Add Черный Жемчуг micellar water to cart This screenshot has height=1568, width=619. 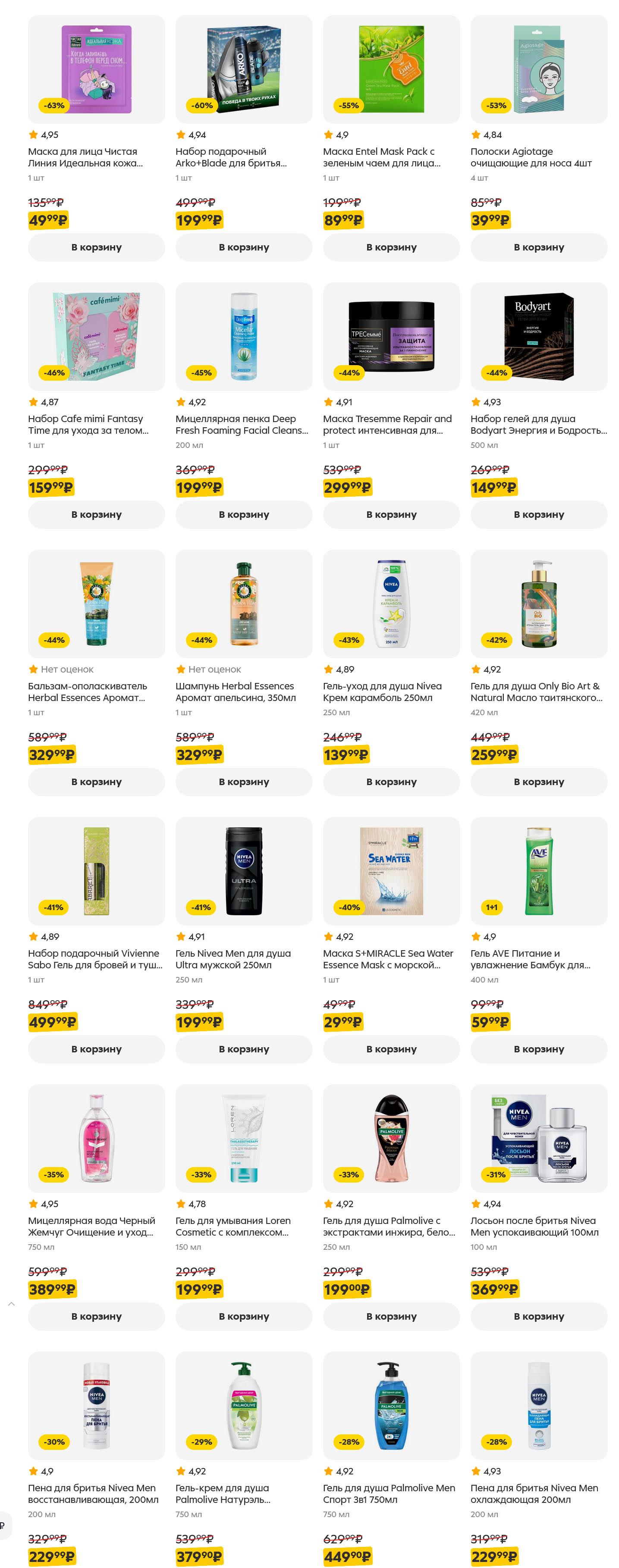(96, 1316)
